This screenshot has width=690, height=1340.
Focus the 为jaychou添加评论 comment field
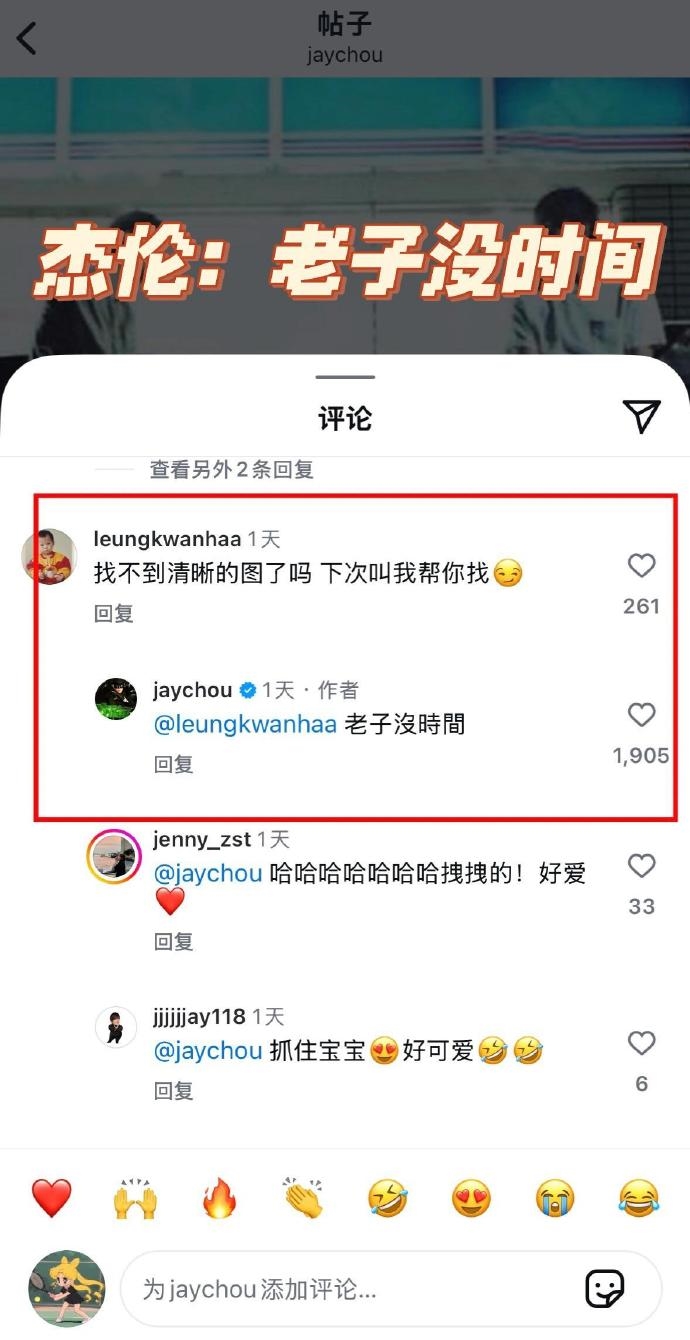[x=350, y=1289]
